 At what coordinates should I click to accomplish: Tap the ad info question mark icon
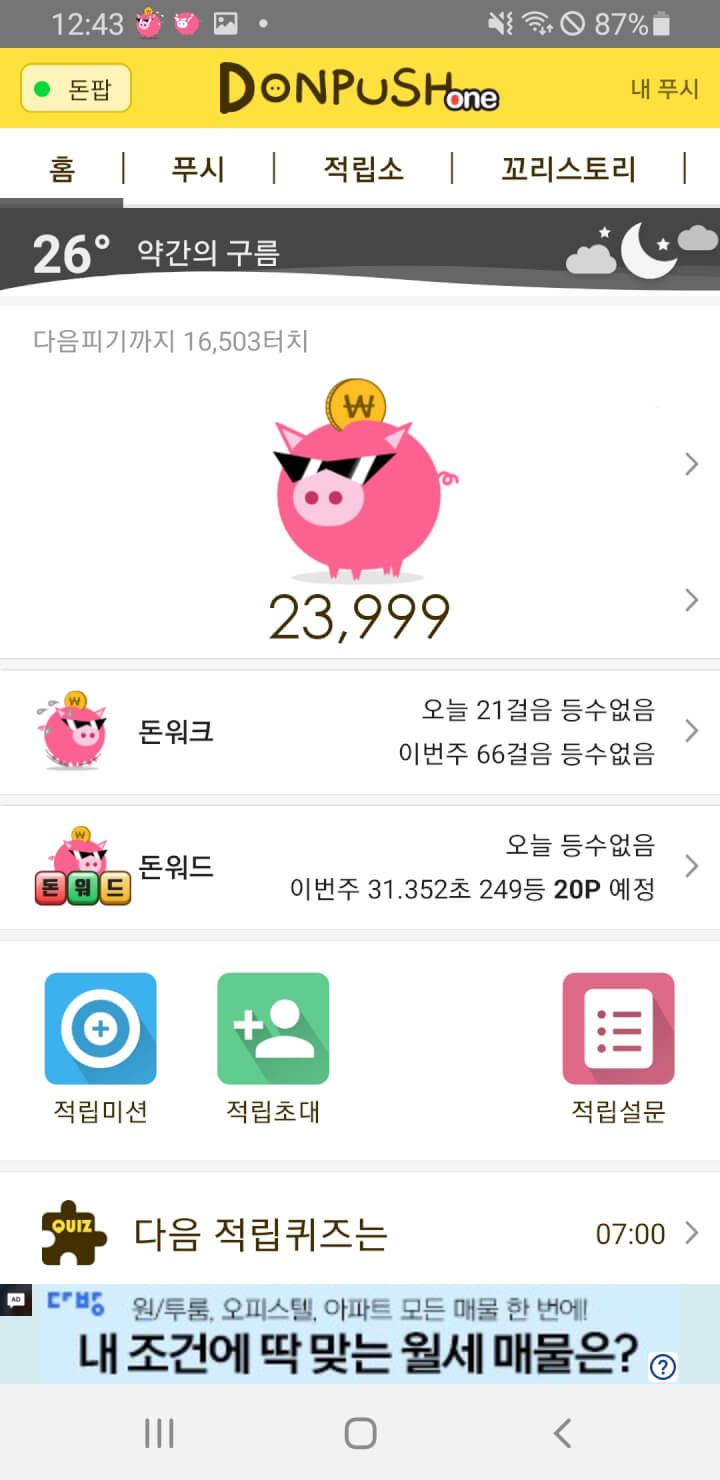663,1367
